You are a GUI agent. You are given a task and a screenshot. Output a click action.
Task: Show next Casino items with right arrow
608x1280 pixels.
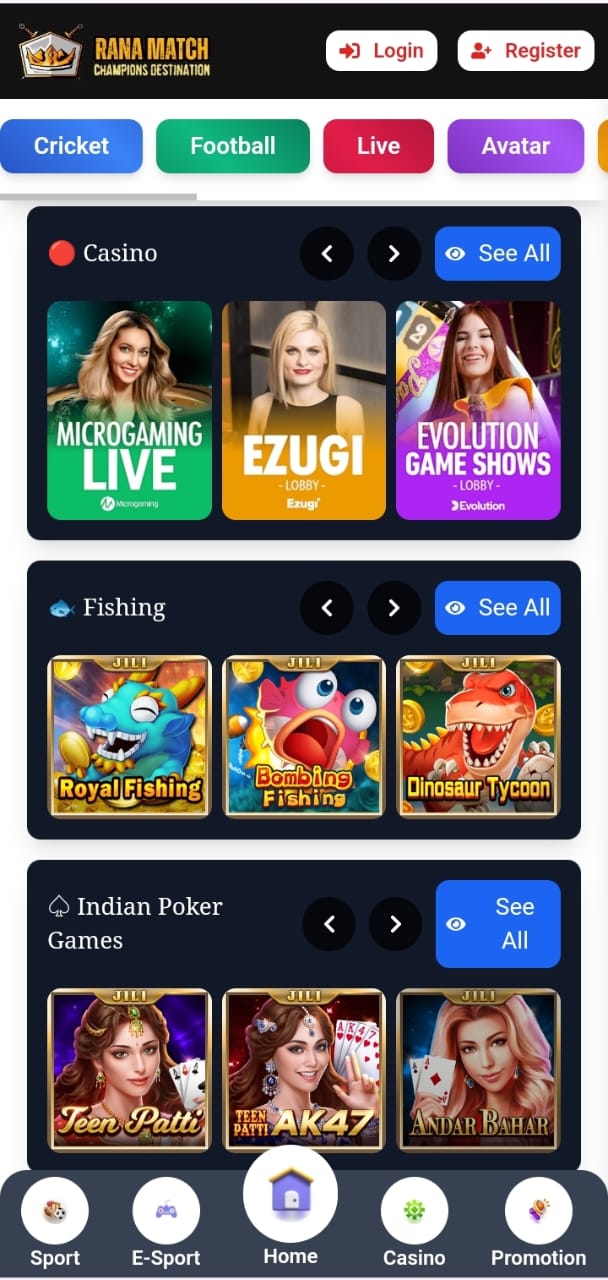click(x=394, y=254)
